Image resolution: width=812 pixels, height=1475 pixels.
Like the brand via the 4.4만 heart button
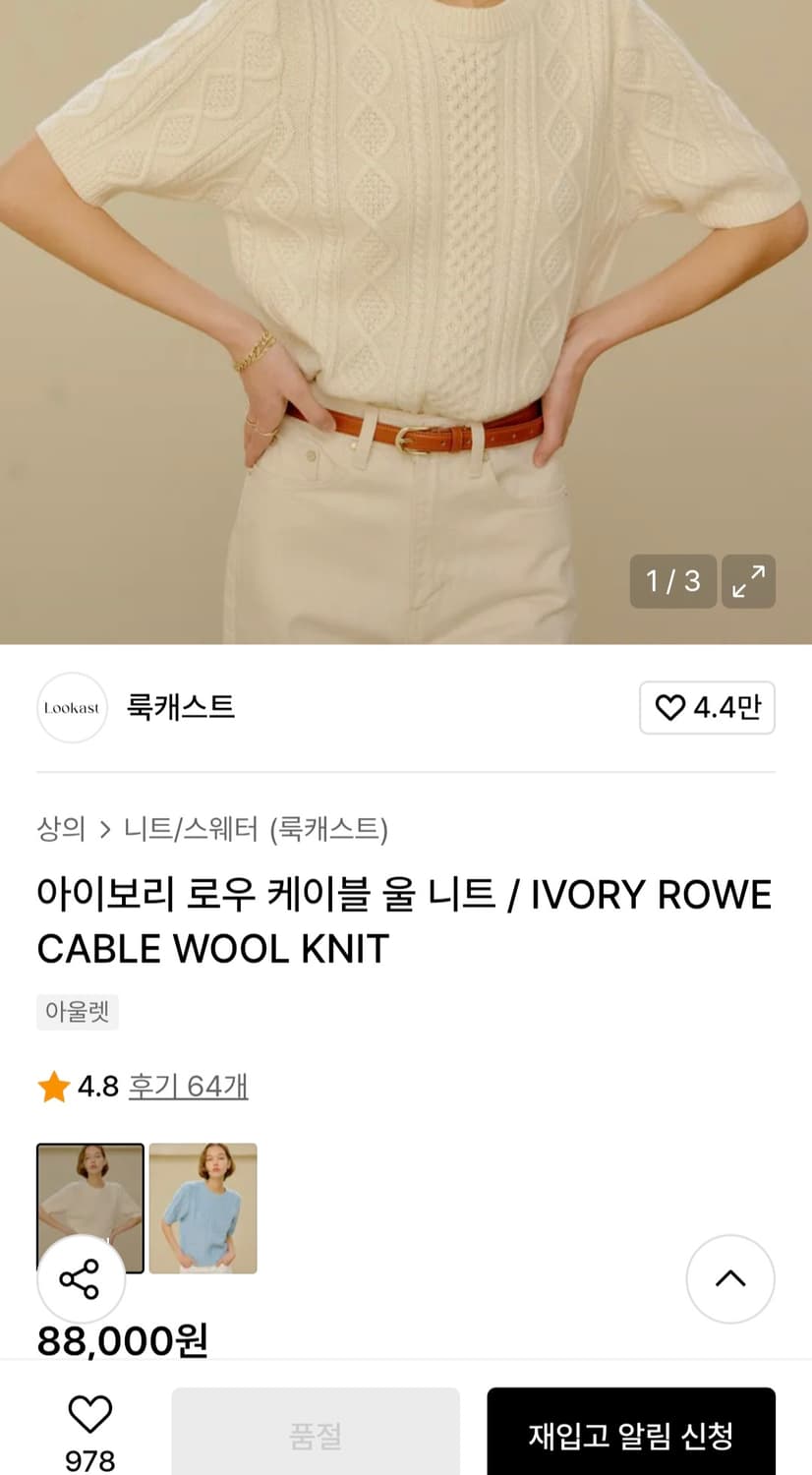707,708
